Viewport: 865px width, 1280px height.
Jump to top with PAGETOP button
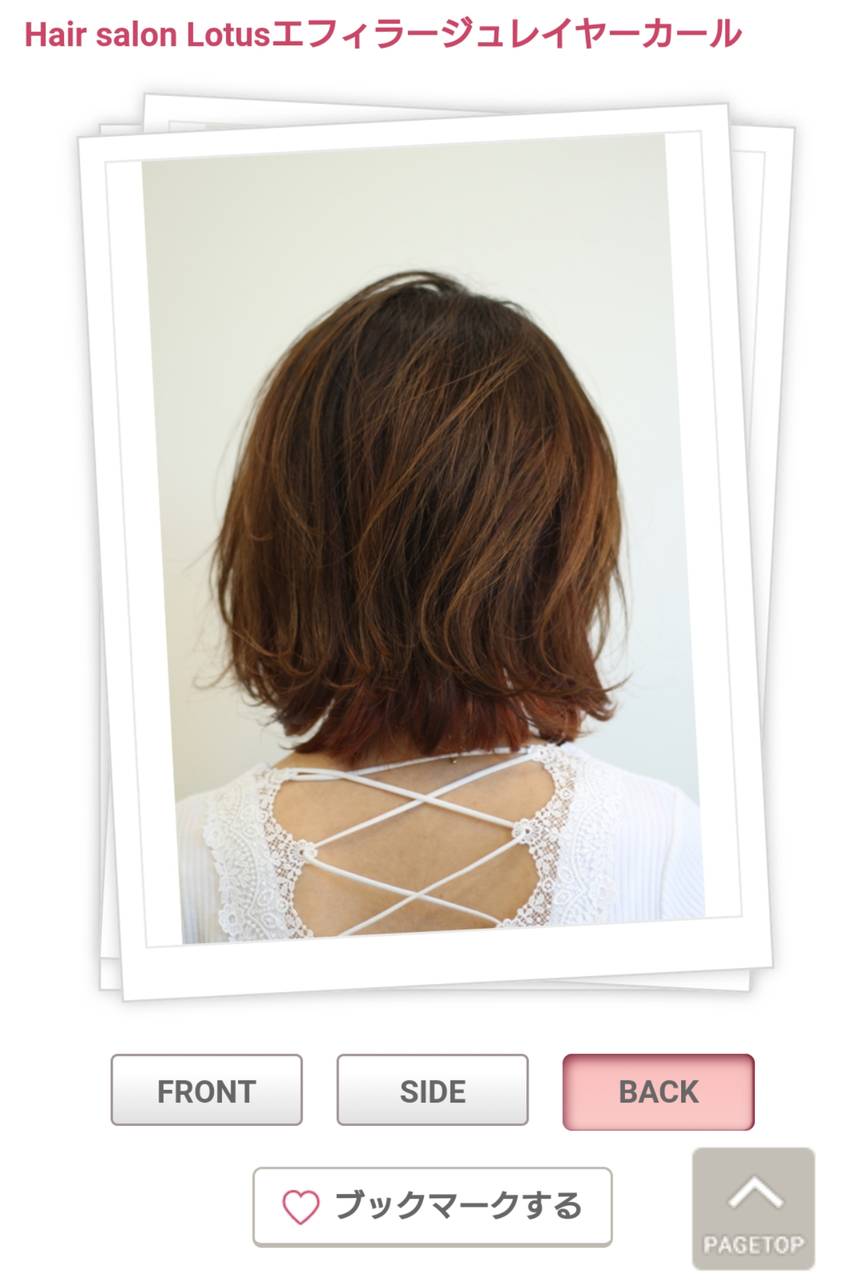753,1208
